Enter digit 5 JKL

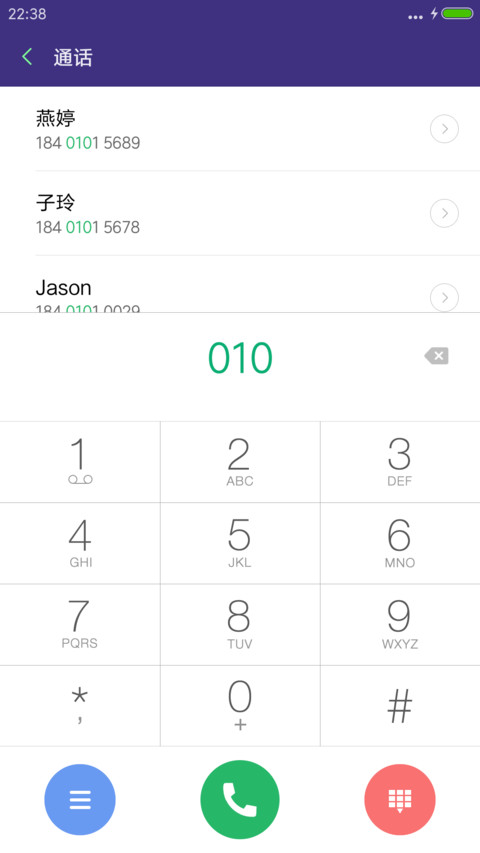click(x=240, y=543)
